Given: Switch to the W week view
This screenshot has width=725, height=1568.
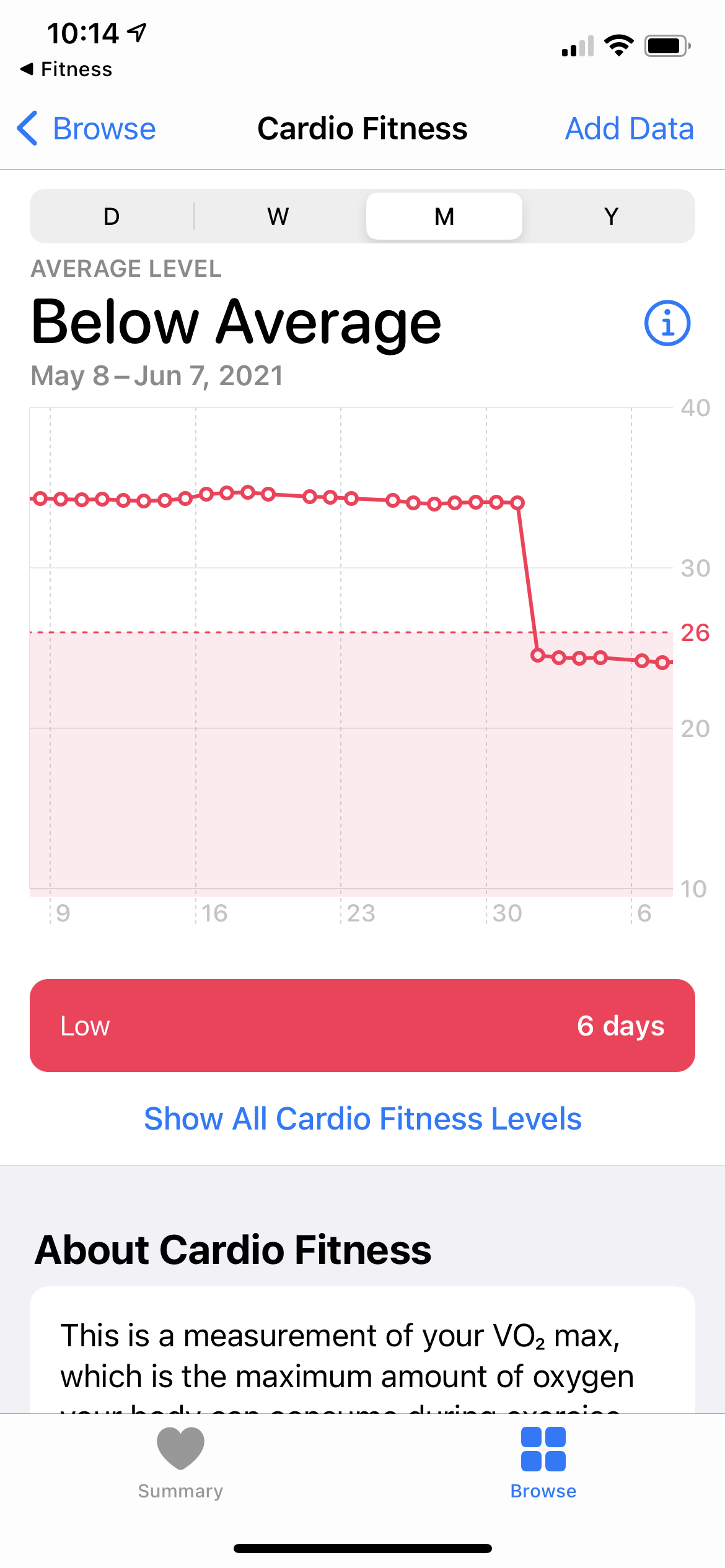Looking at the screenshot, I should click(278, 216).
